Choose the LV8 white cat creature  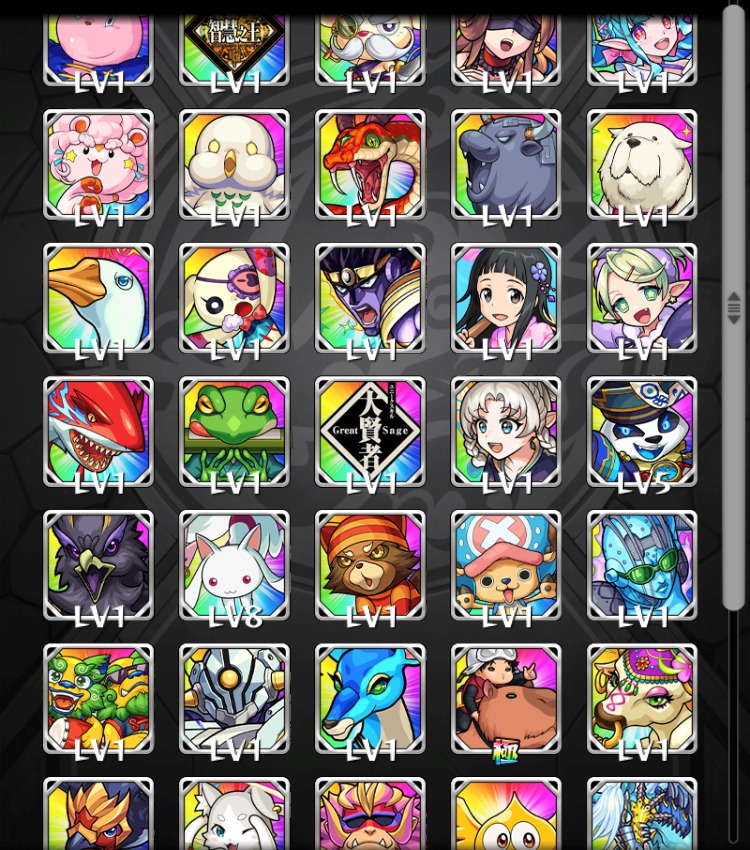[x=234, y=565]
